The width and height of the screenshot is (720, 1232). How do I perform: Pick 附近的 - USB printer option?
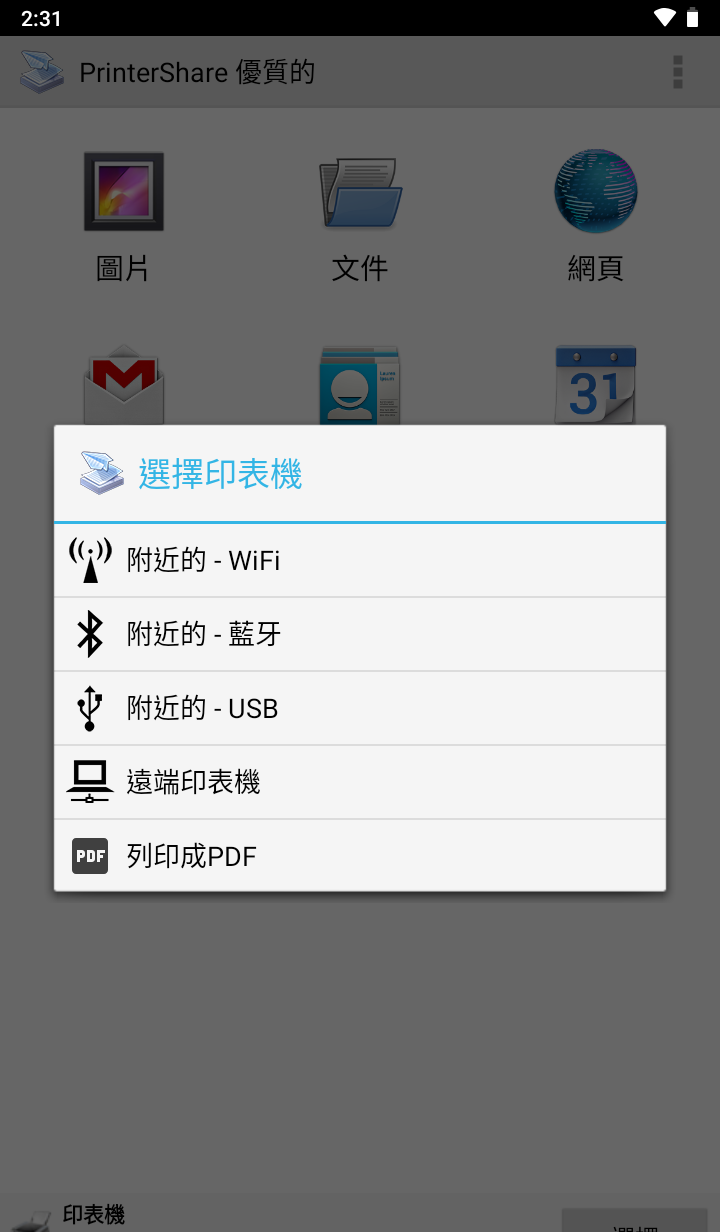[x=360, y=708]
